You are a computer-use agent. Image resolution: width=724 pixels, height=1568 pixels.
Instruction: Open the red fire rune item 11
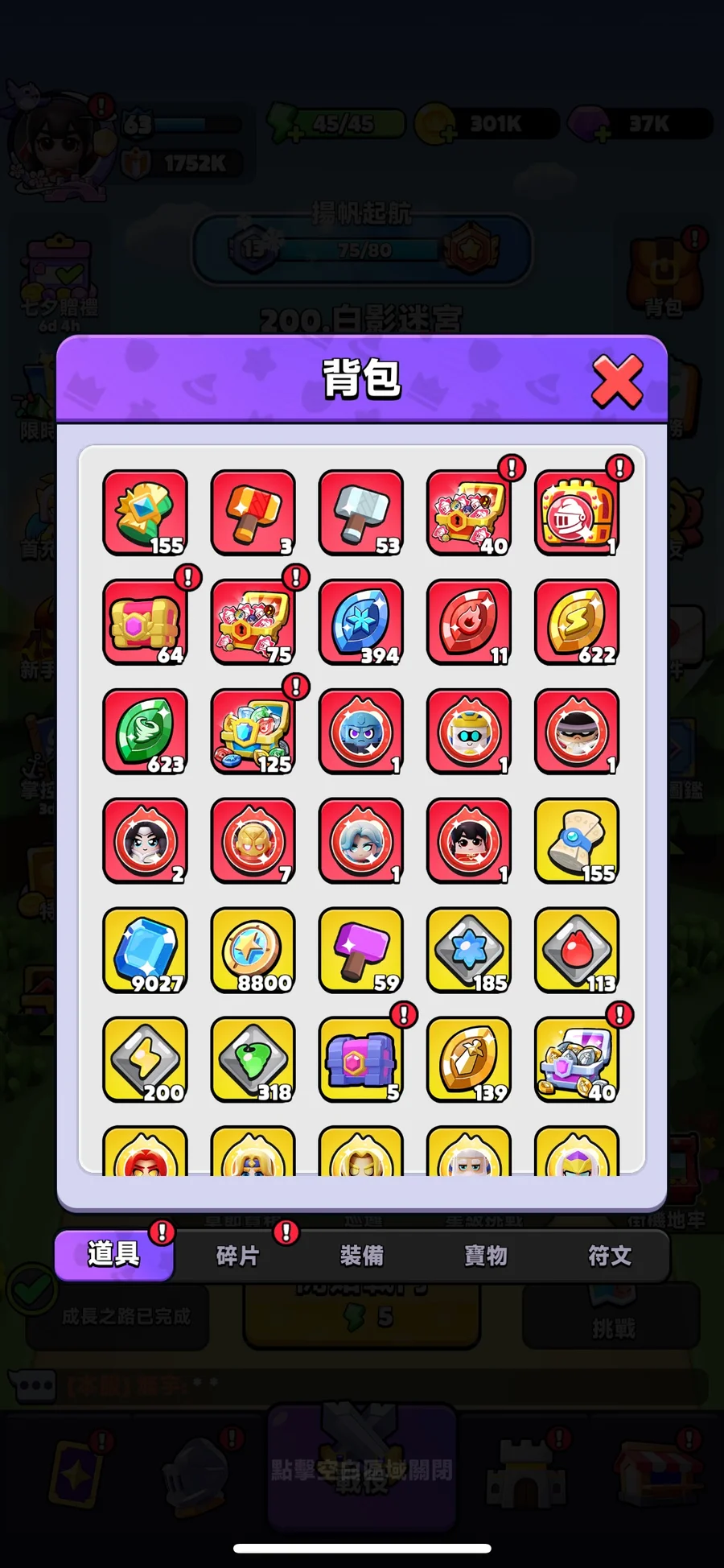pos(469,622)
